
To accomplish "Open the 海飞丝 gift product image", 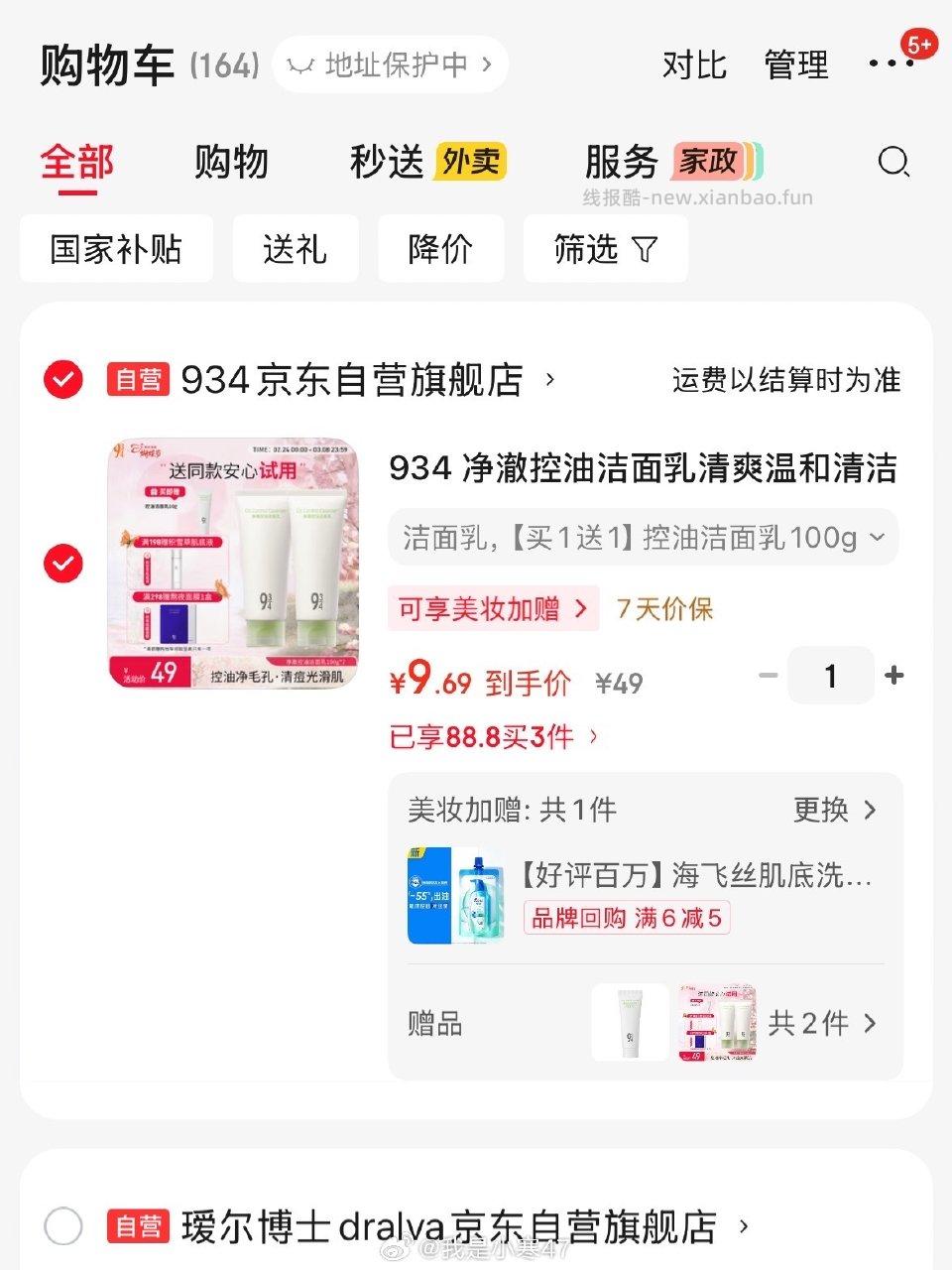I will (455, 895).
